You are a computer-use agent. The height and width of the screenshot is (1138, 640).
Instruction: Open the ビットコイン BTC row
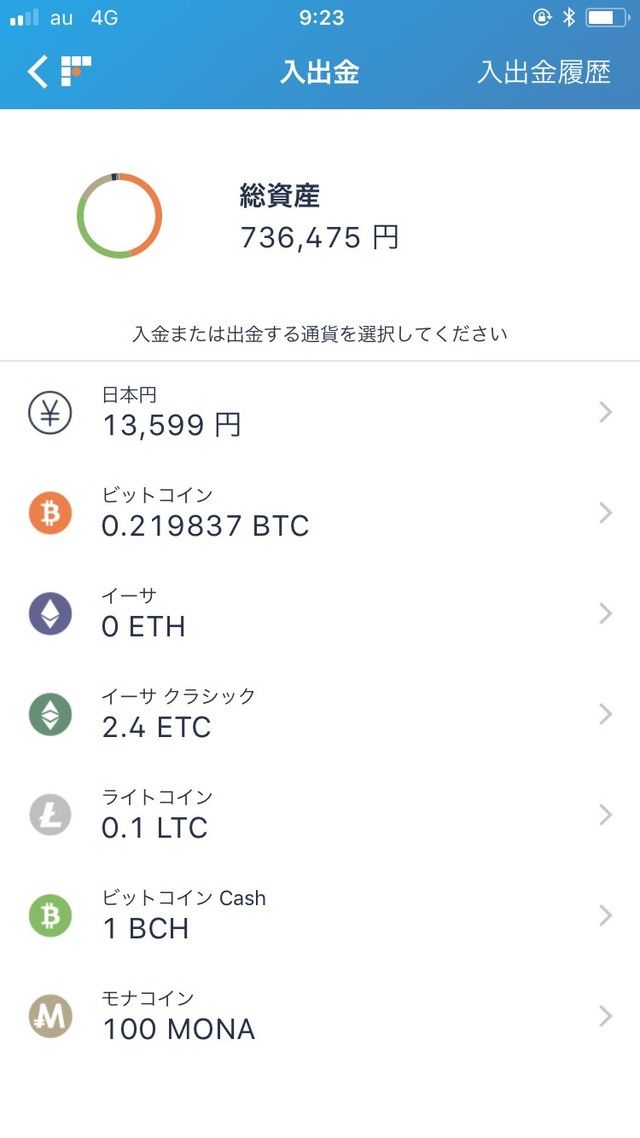tap(320, 513)
